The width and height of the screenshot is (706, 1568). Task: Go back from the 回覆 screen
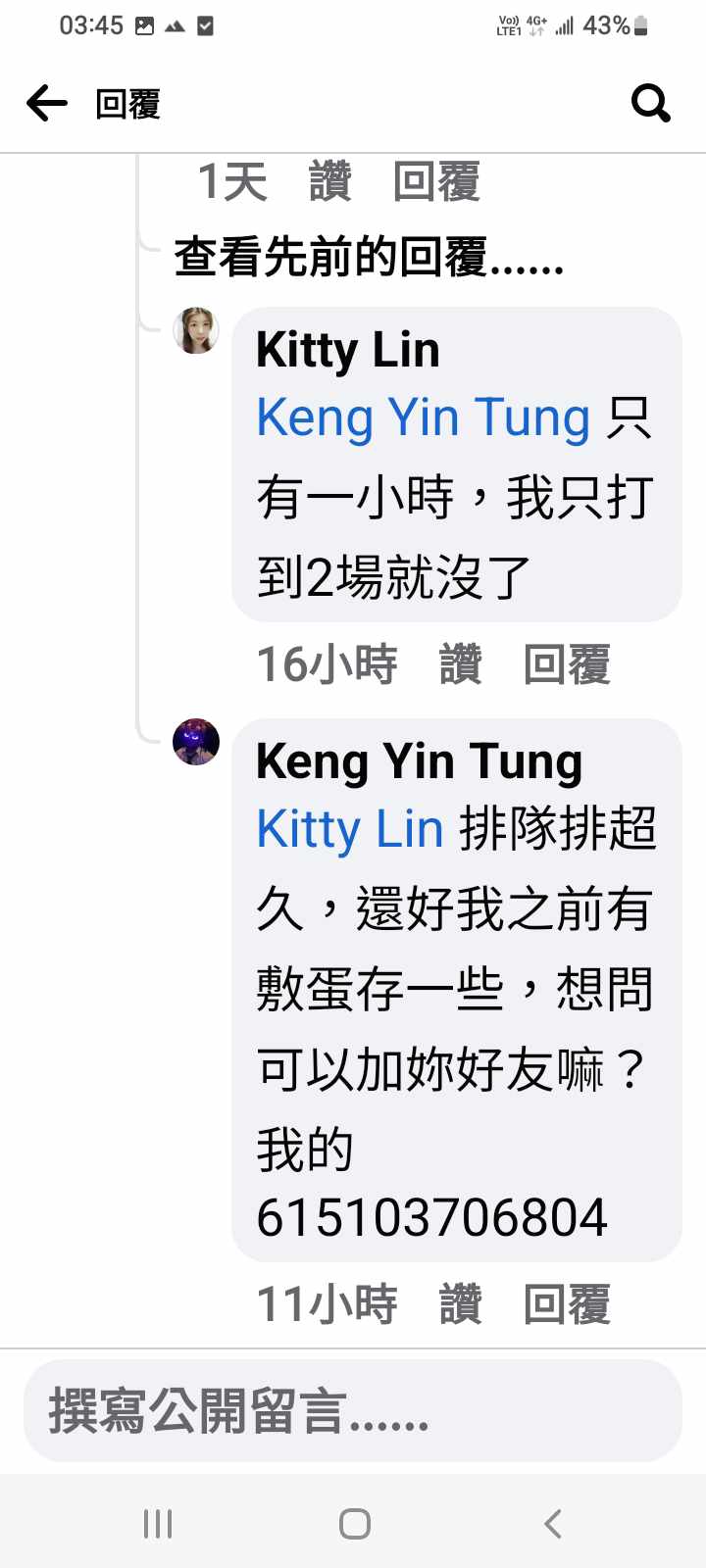tap(47, 103)
